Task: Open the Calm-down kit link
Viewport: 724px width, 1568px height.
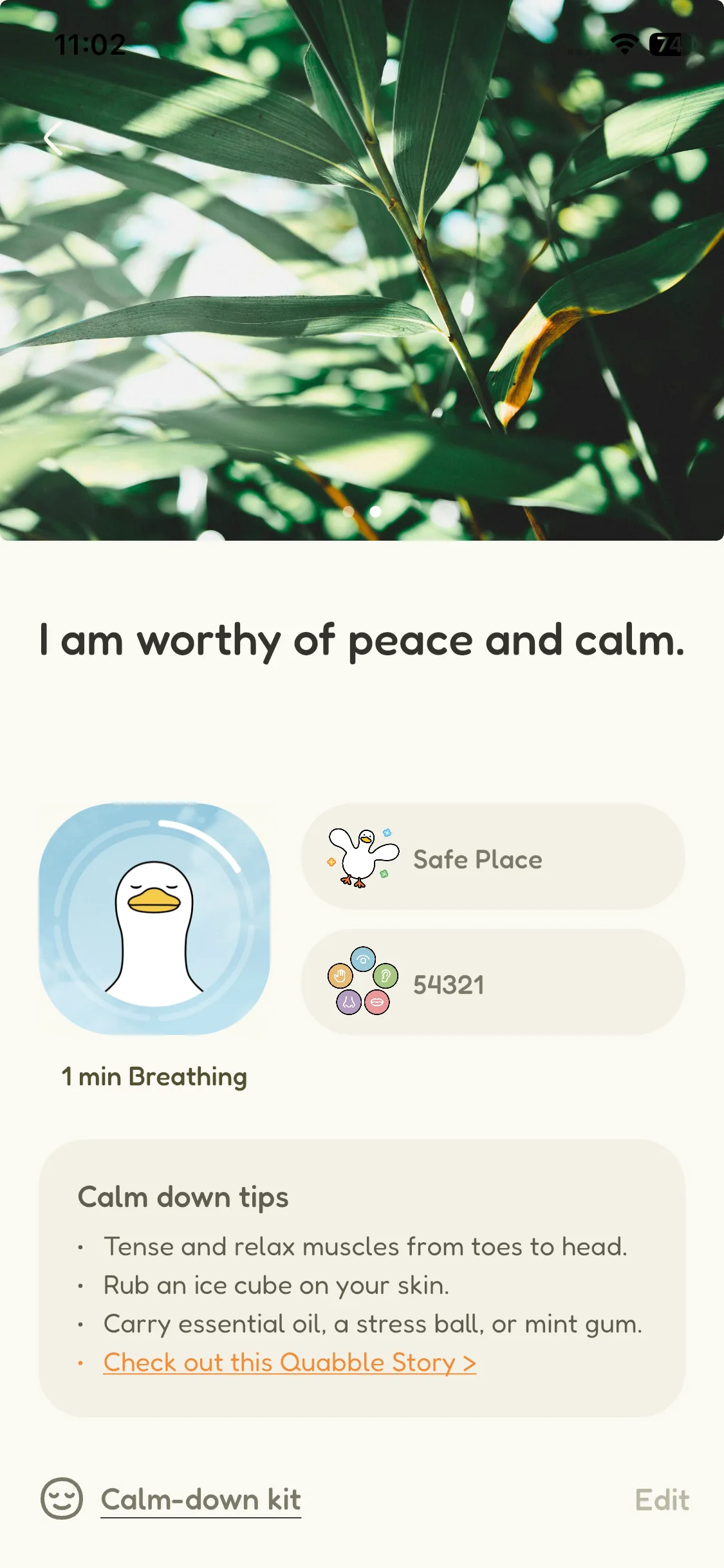Action: (x=200, y=1500)
